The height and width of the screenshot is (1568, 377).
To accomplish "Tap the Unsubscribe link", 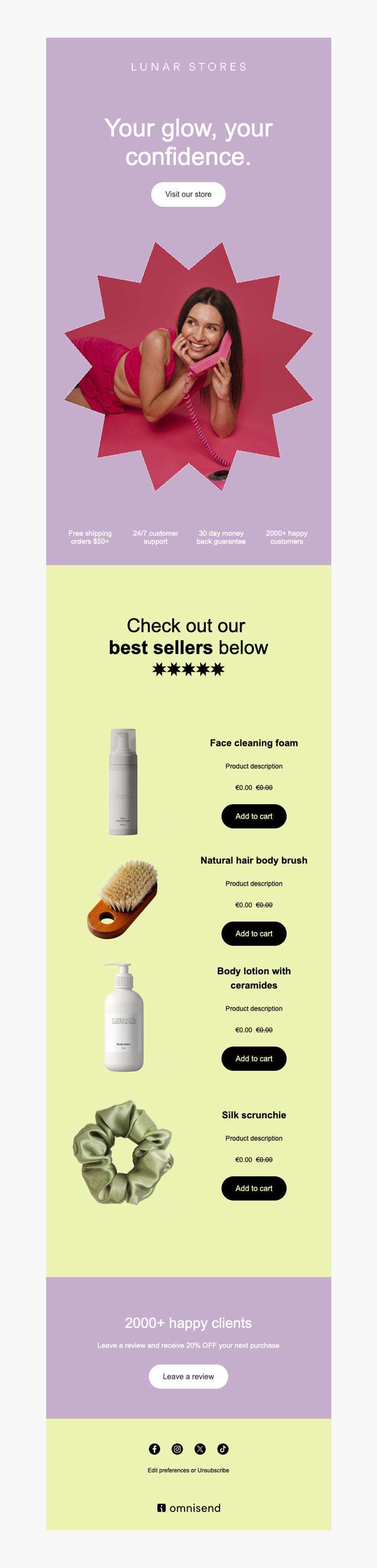I will click(213, 1470).
